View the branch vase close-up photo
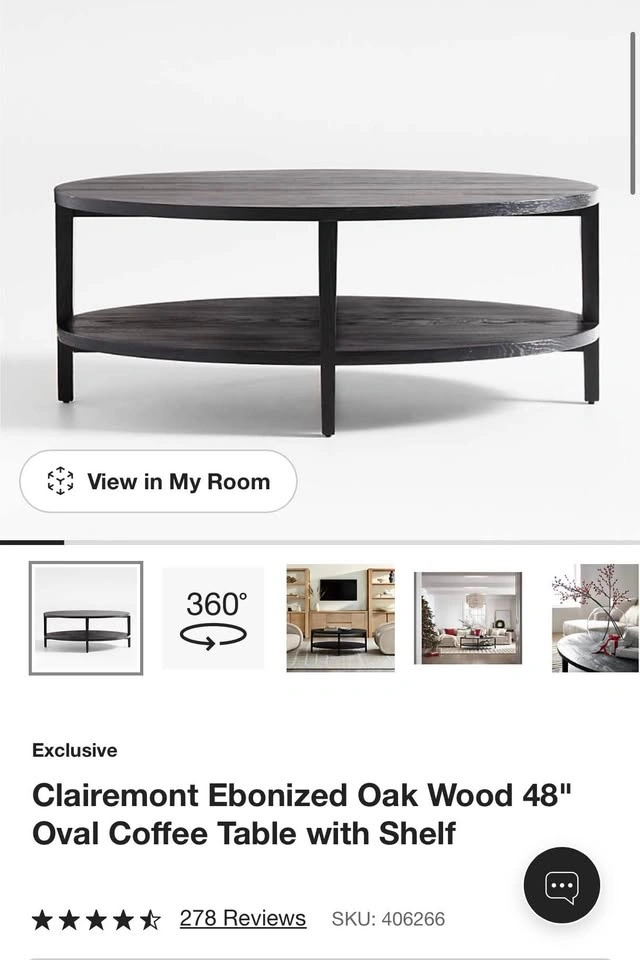 click(596, 618)
